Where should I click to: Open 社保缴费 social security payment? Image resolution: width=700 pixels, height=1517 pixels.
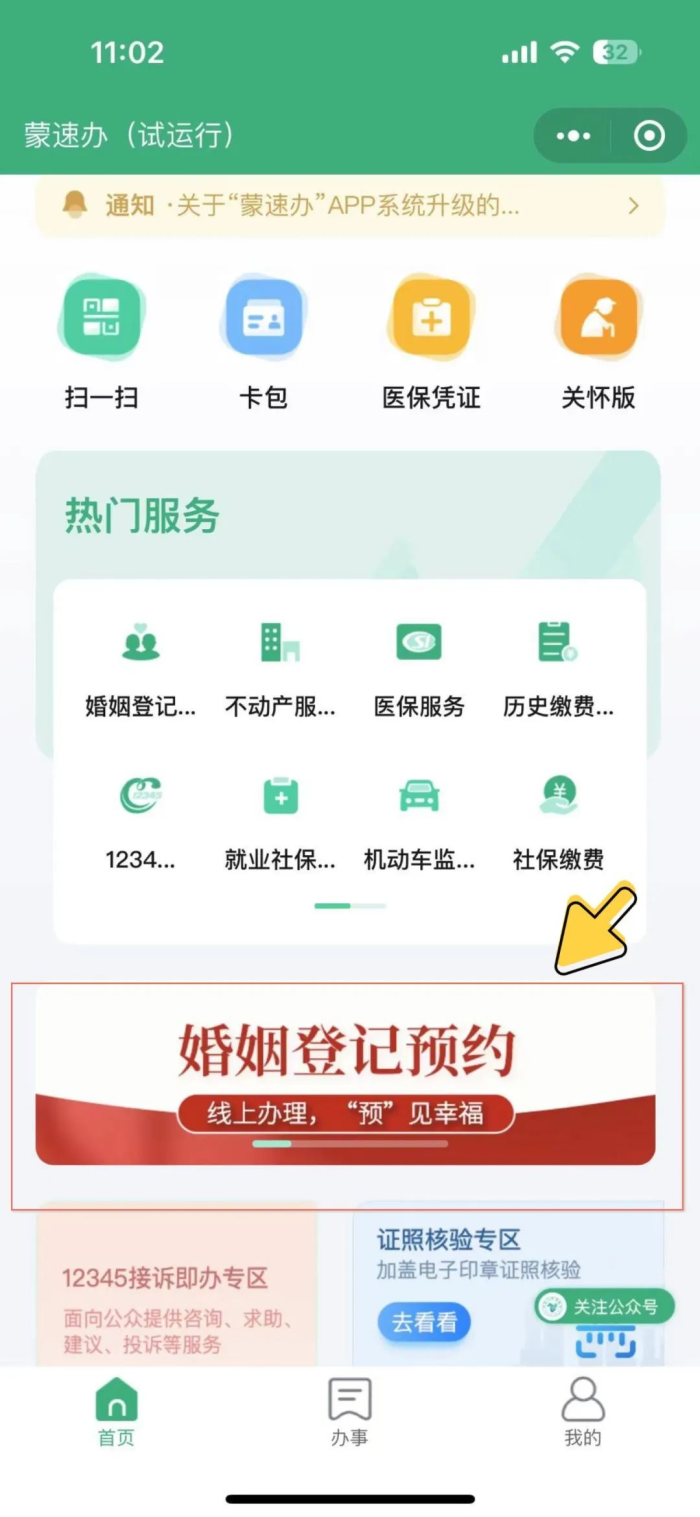[x=558, y=820]
